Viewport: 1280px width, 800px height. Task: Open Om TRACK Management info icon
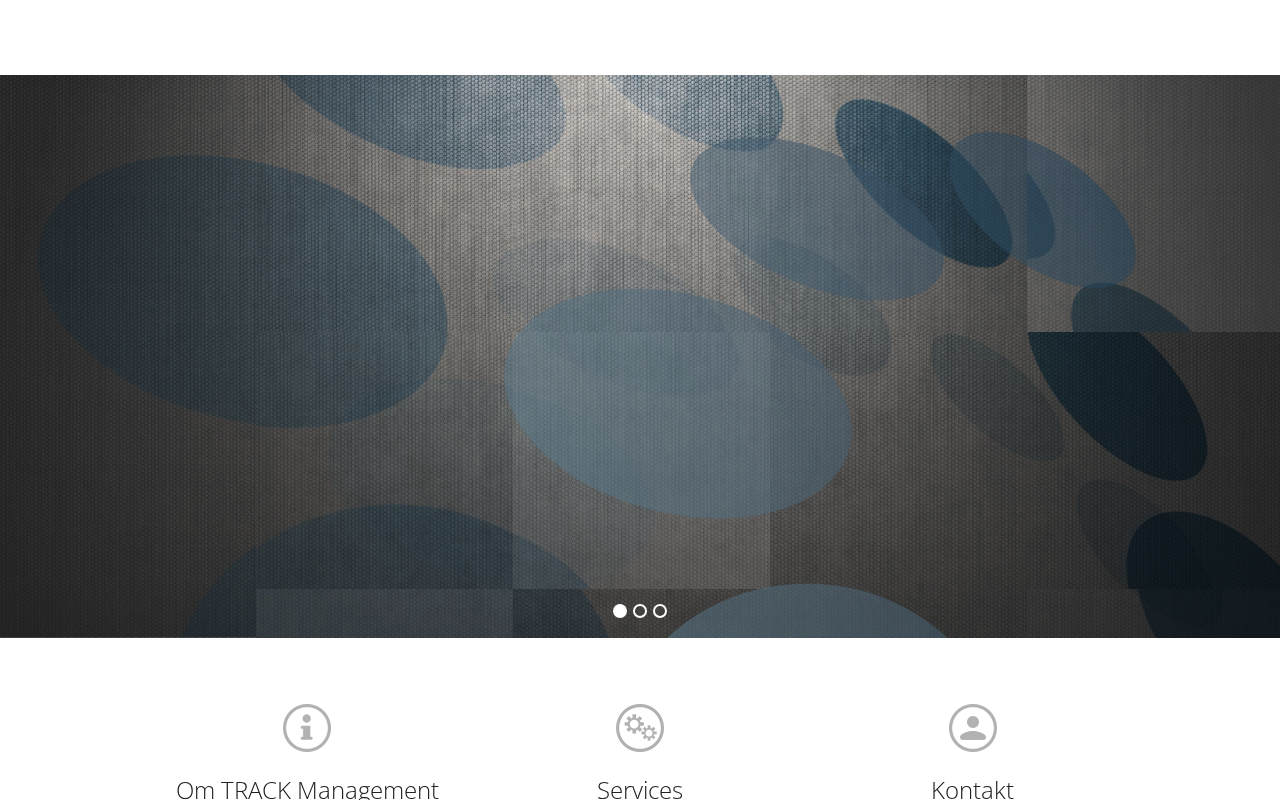[x=307, y=728]
